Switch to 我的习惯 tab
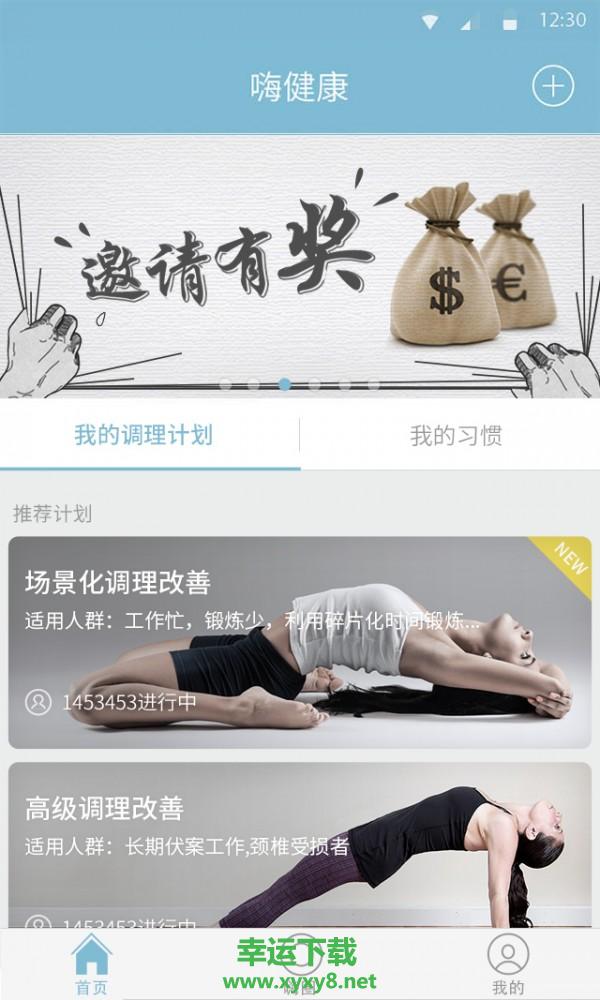The image size is (600, 1000). coord(455,436)
